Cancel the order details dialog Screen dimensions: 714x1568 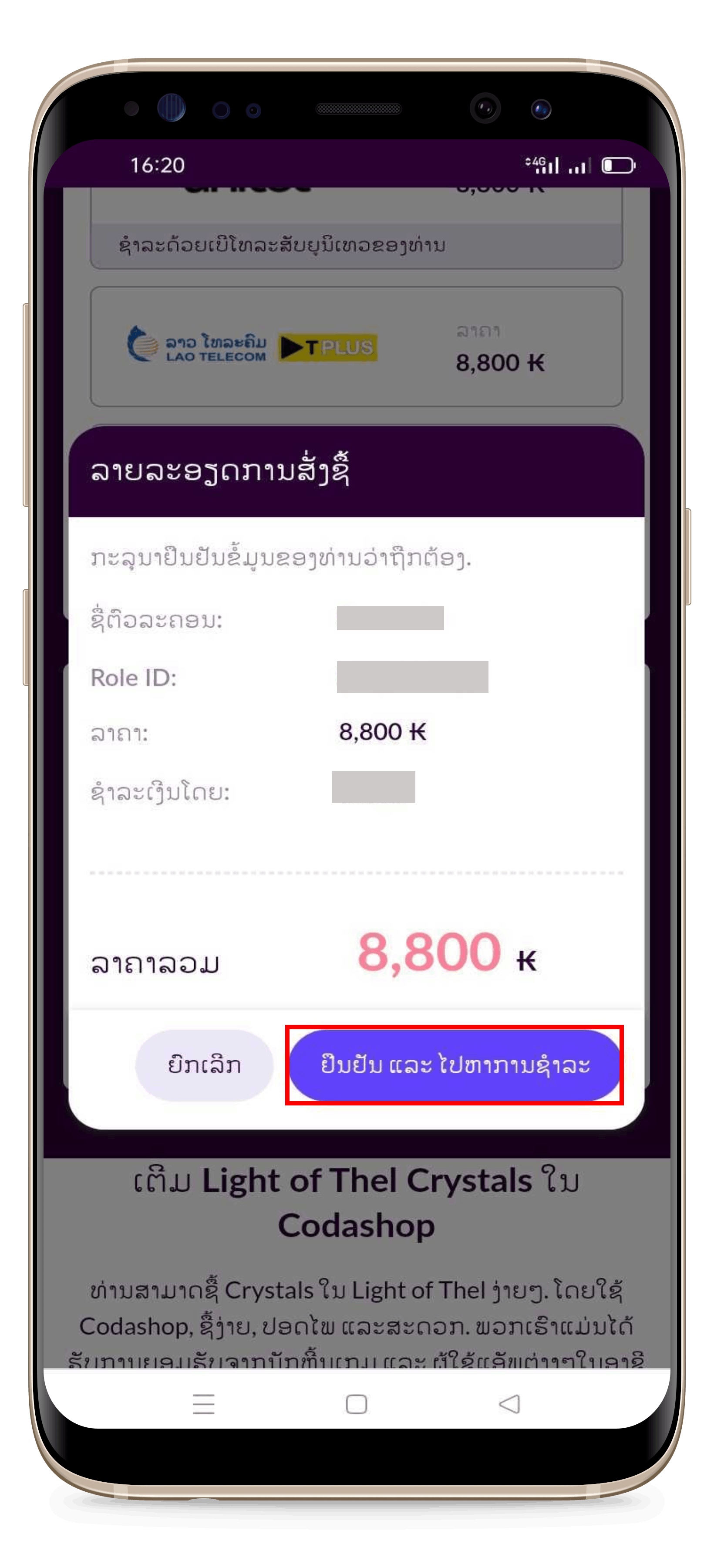tap(204, 1065)
